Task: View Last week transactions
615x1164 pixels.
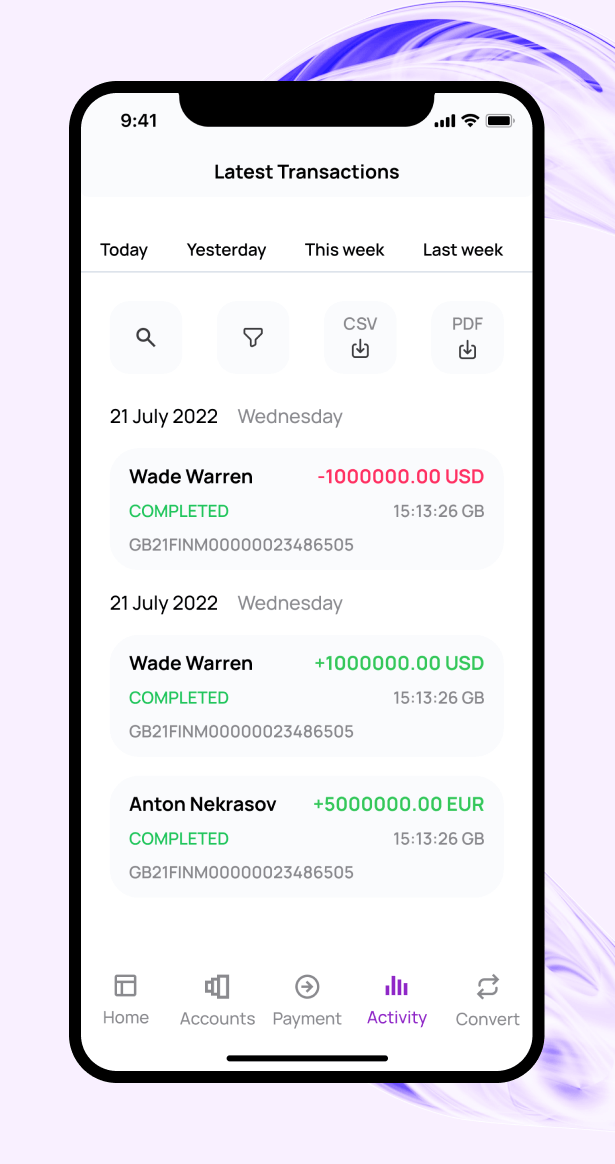Action: click(463, 250)
